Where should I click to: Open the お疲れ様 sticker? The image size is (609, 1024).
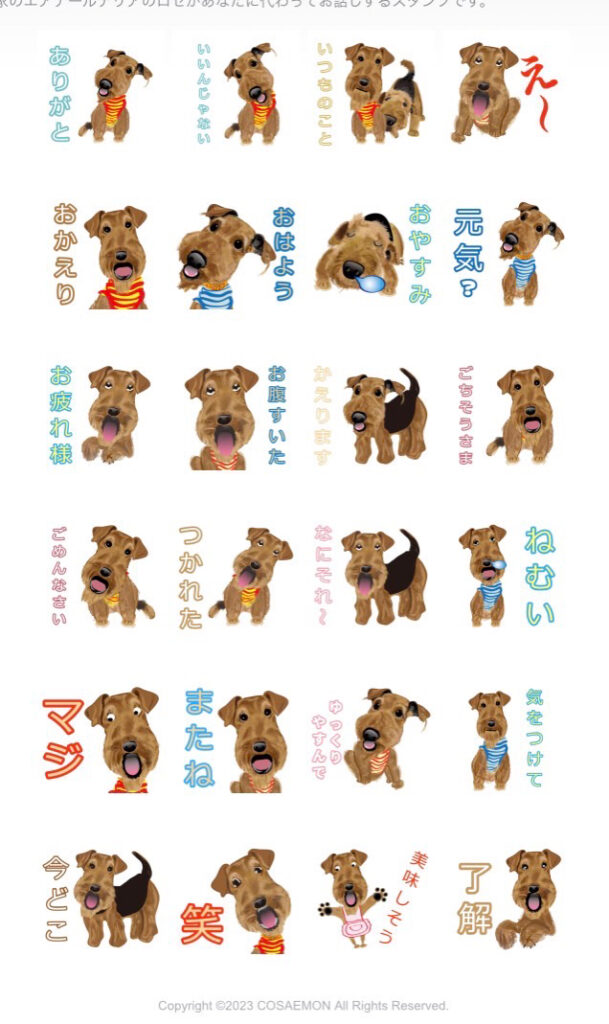(x=101, y=415)
